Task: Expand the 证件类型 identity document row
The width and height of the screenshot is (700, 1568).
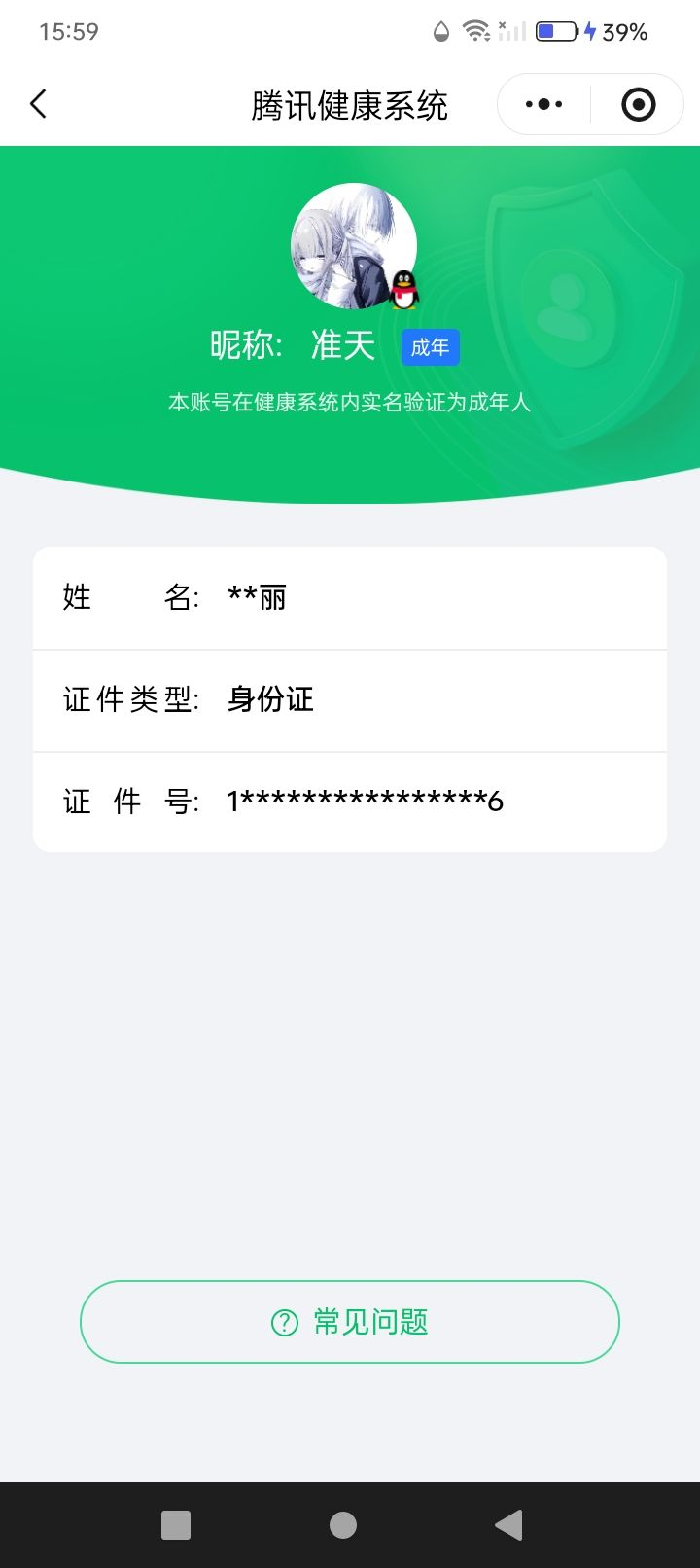Action: tap(350, 699)
